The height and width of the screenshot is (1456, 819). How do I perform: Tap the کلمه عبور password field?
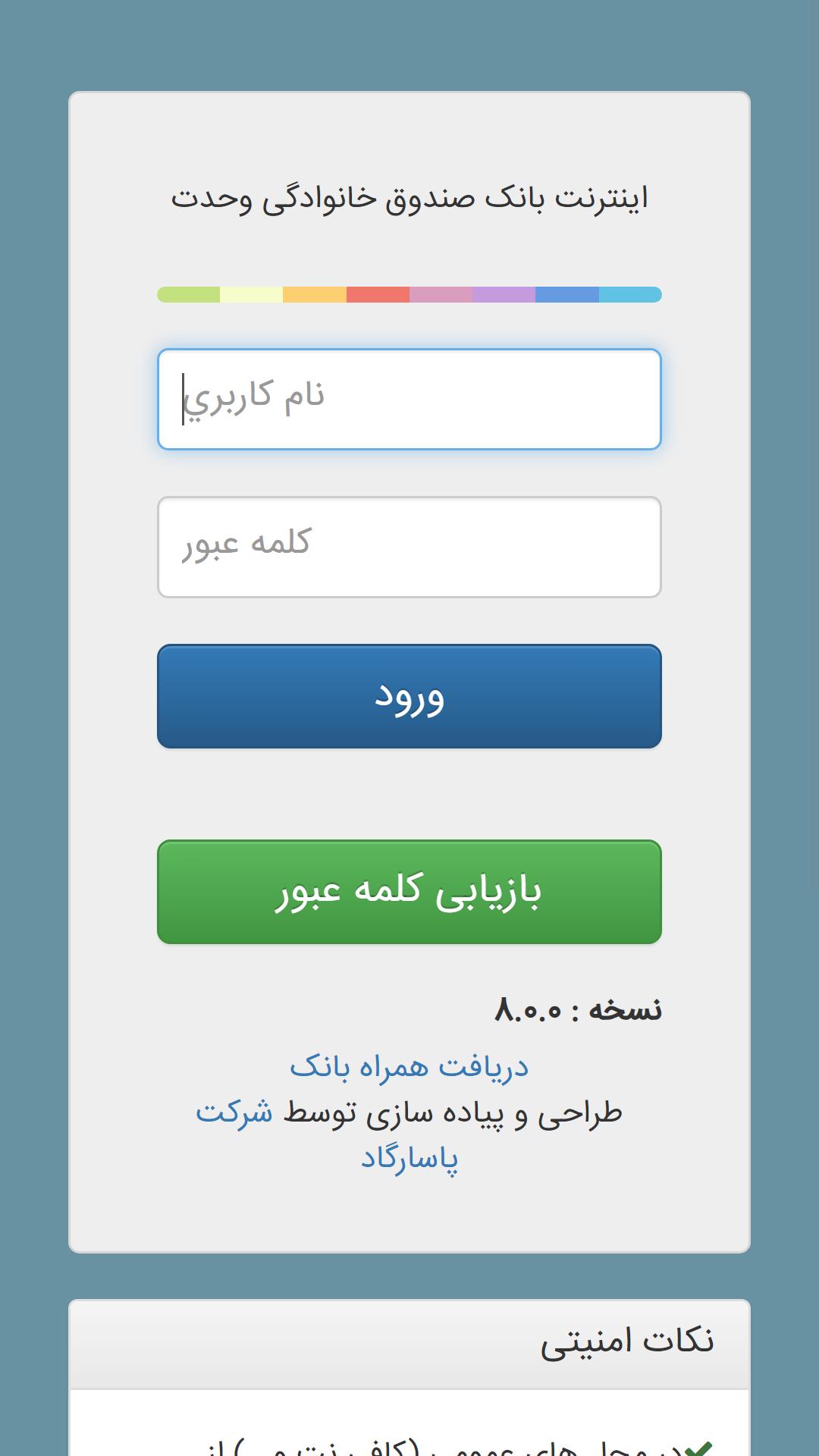(x=409, y=547)
